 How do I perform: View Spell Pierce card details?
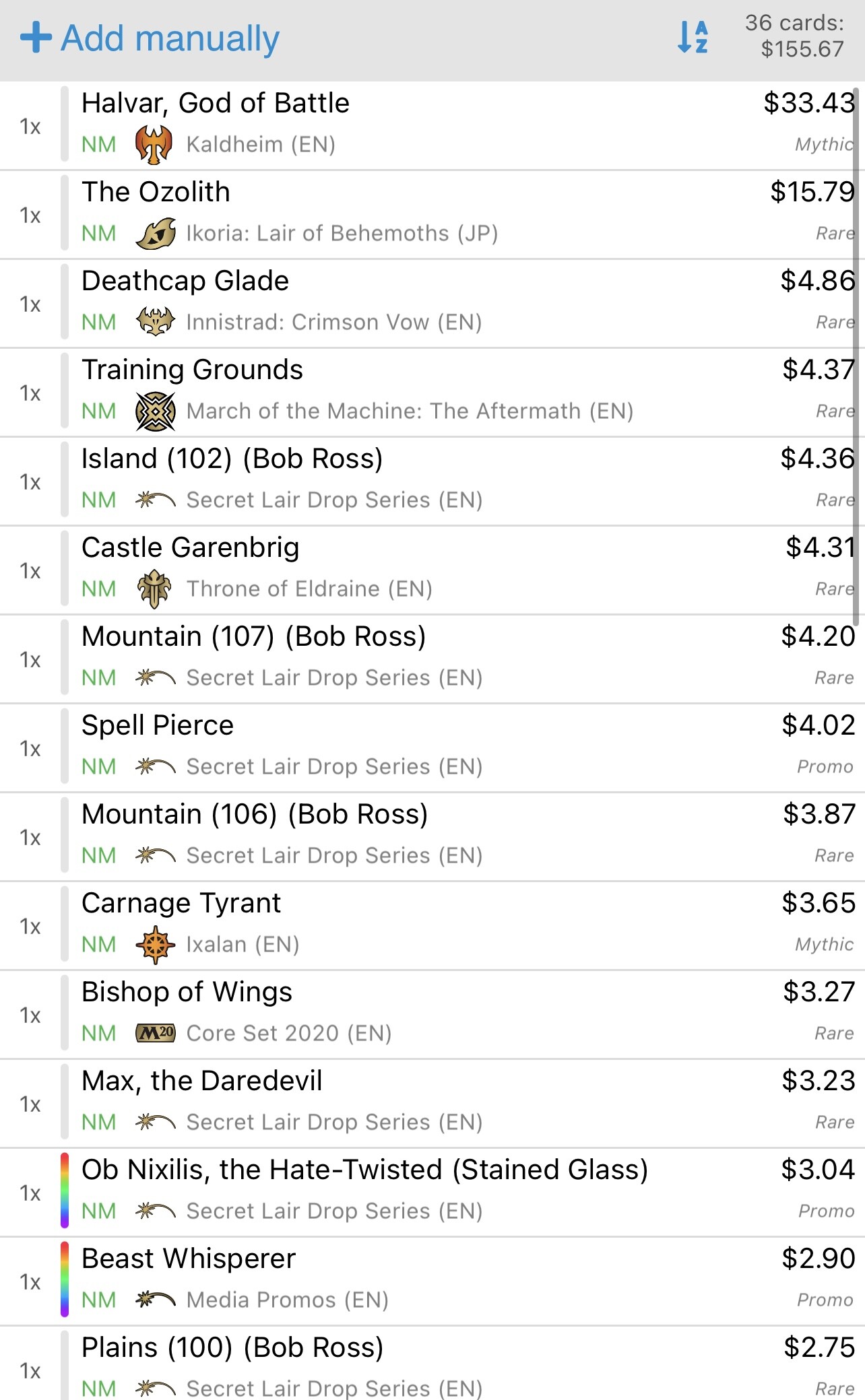click(x=433, y=748)
